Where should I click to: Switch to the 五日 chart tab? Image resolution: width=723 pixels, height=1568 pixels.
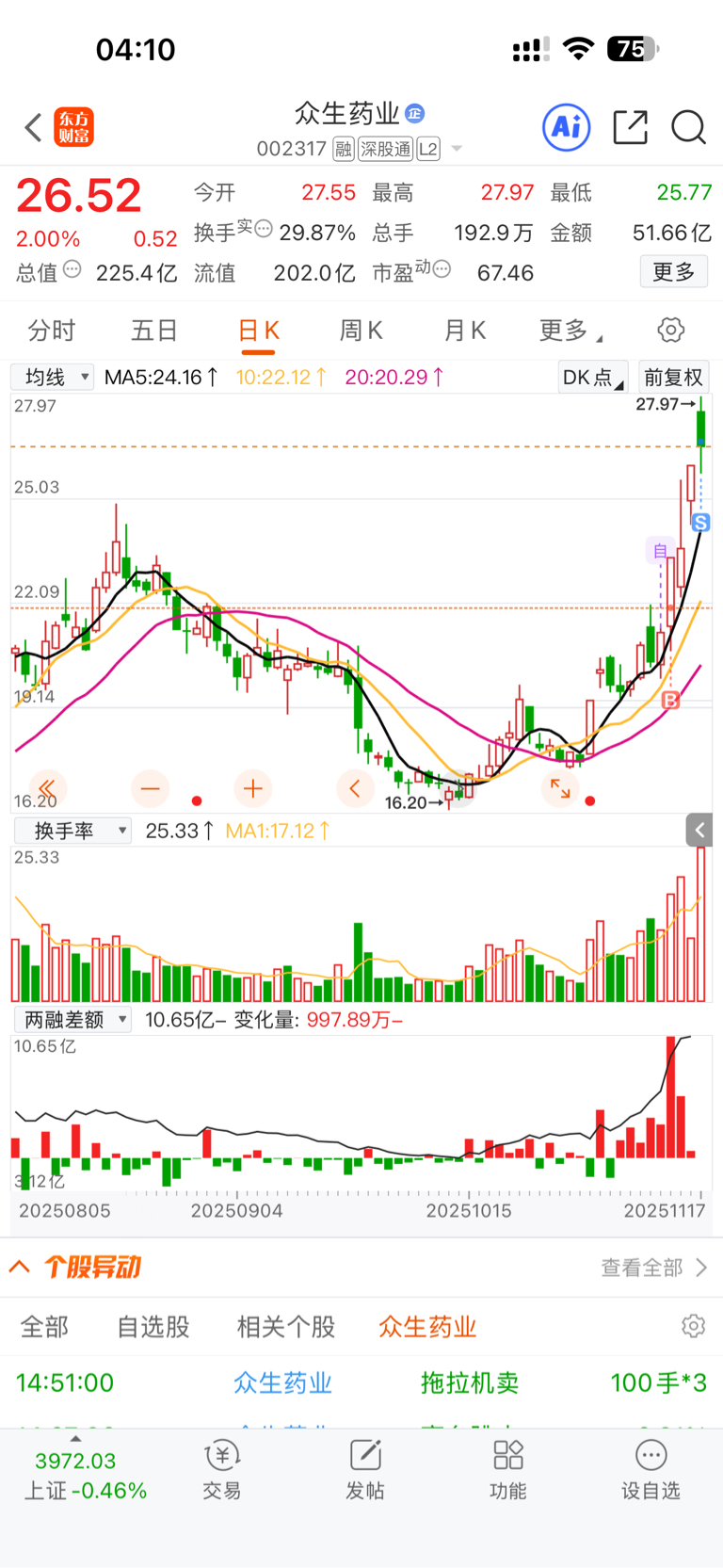click(x=154, y=331)
